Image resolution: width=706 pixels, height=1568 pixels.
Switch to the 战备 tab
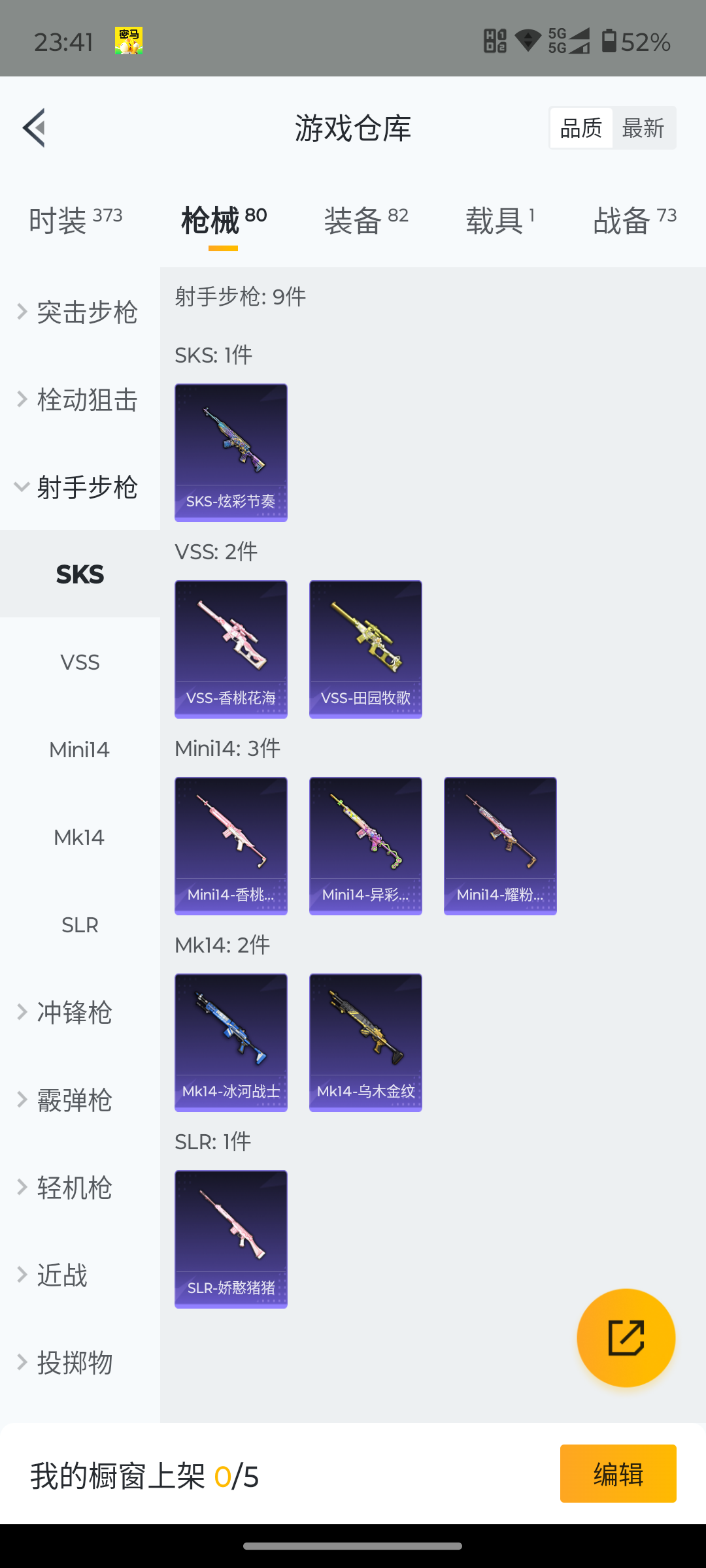[633, 220]
